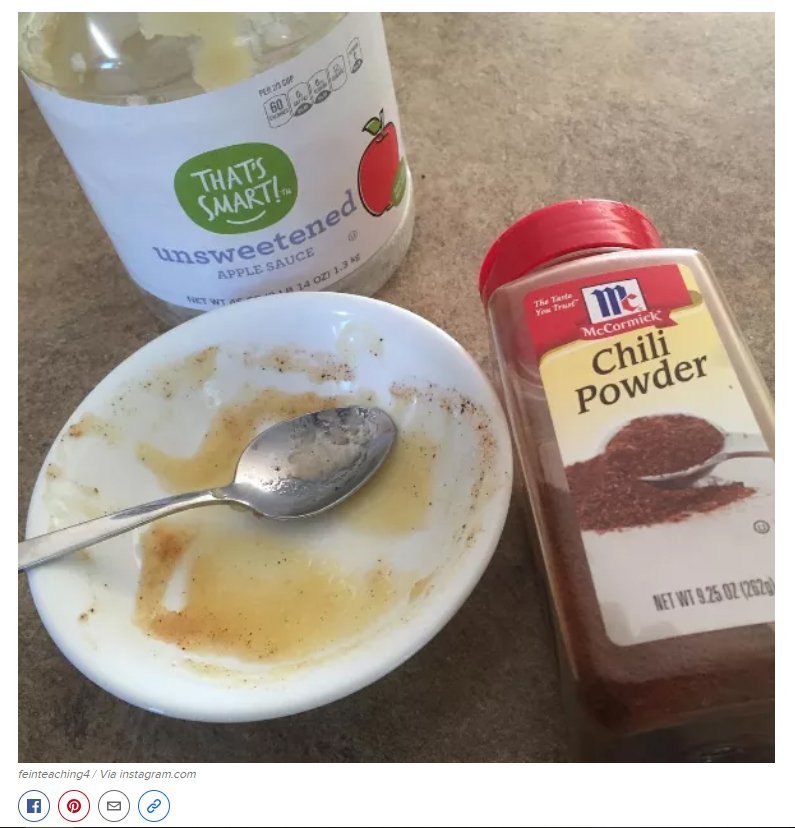Copy the link to this image
Viewport: 795px width, 828px height.
point(154,805)
